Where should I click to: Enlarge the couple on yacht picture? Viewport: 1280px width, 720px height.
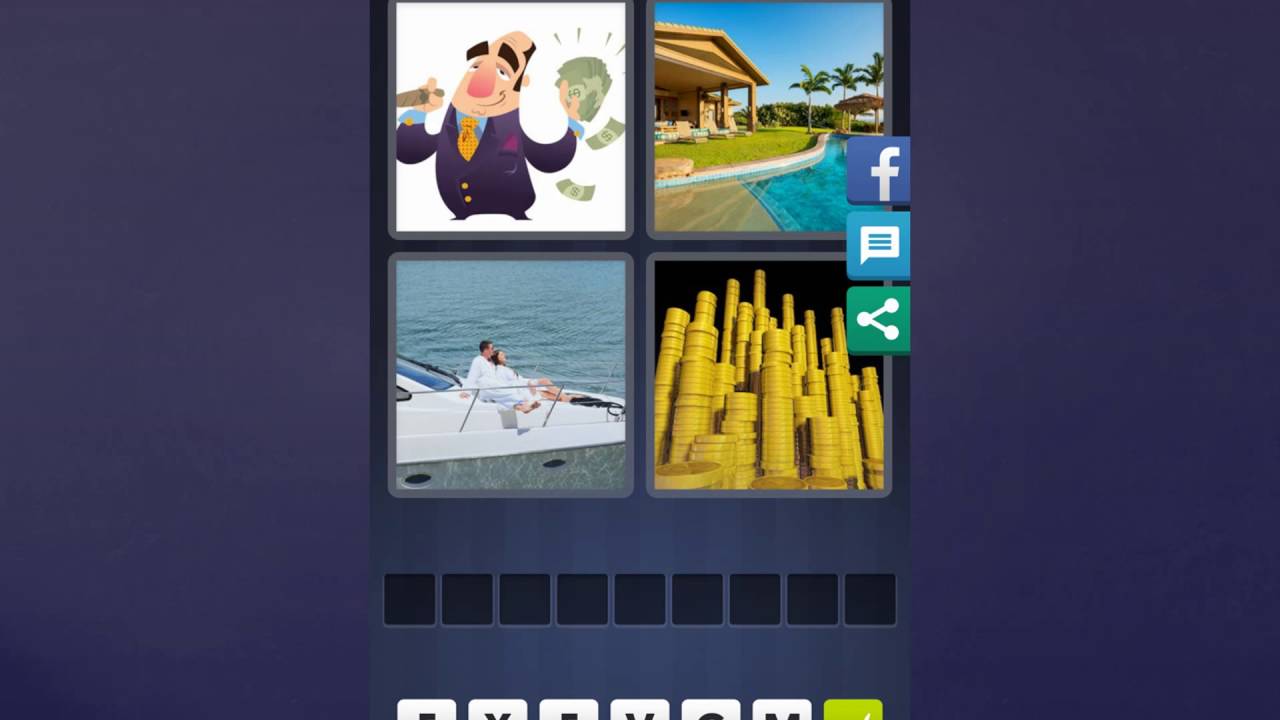[x=510, y=375]
